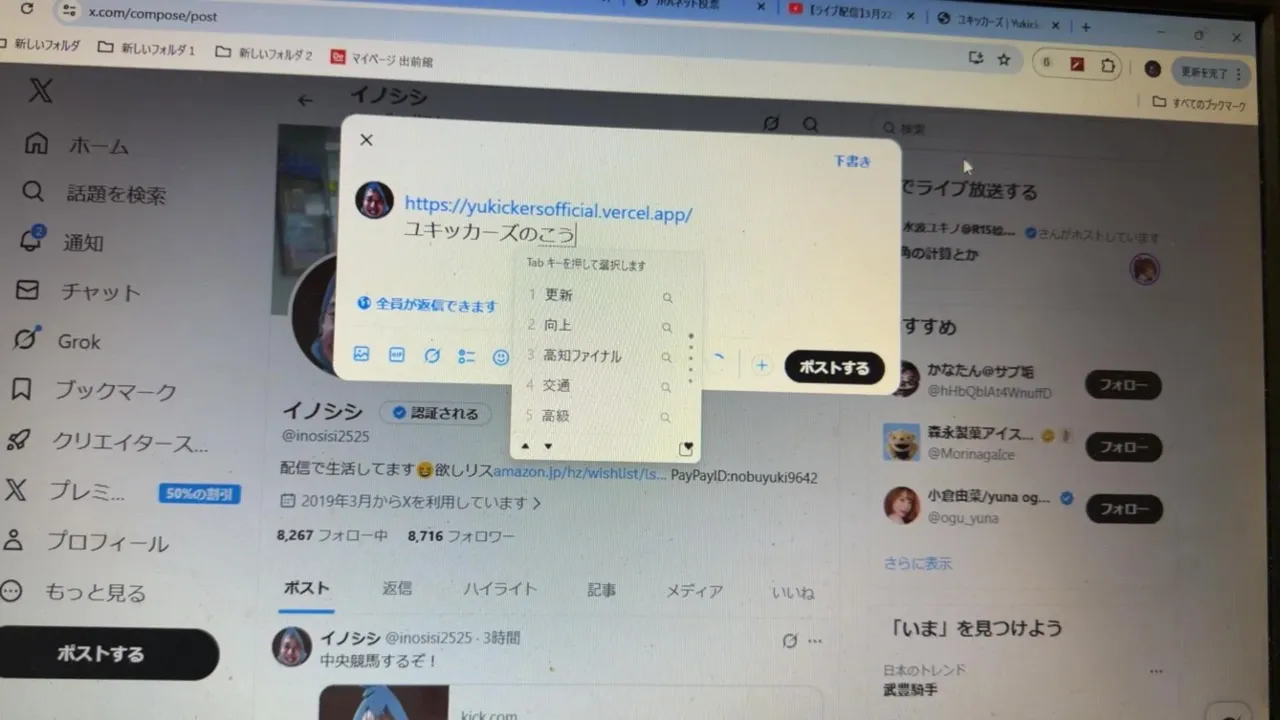The height and width of the screenshot is (720, 1280).
Task: Tap the ポストする button in the compose dialog
Action: click(834, 367)
